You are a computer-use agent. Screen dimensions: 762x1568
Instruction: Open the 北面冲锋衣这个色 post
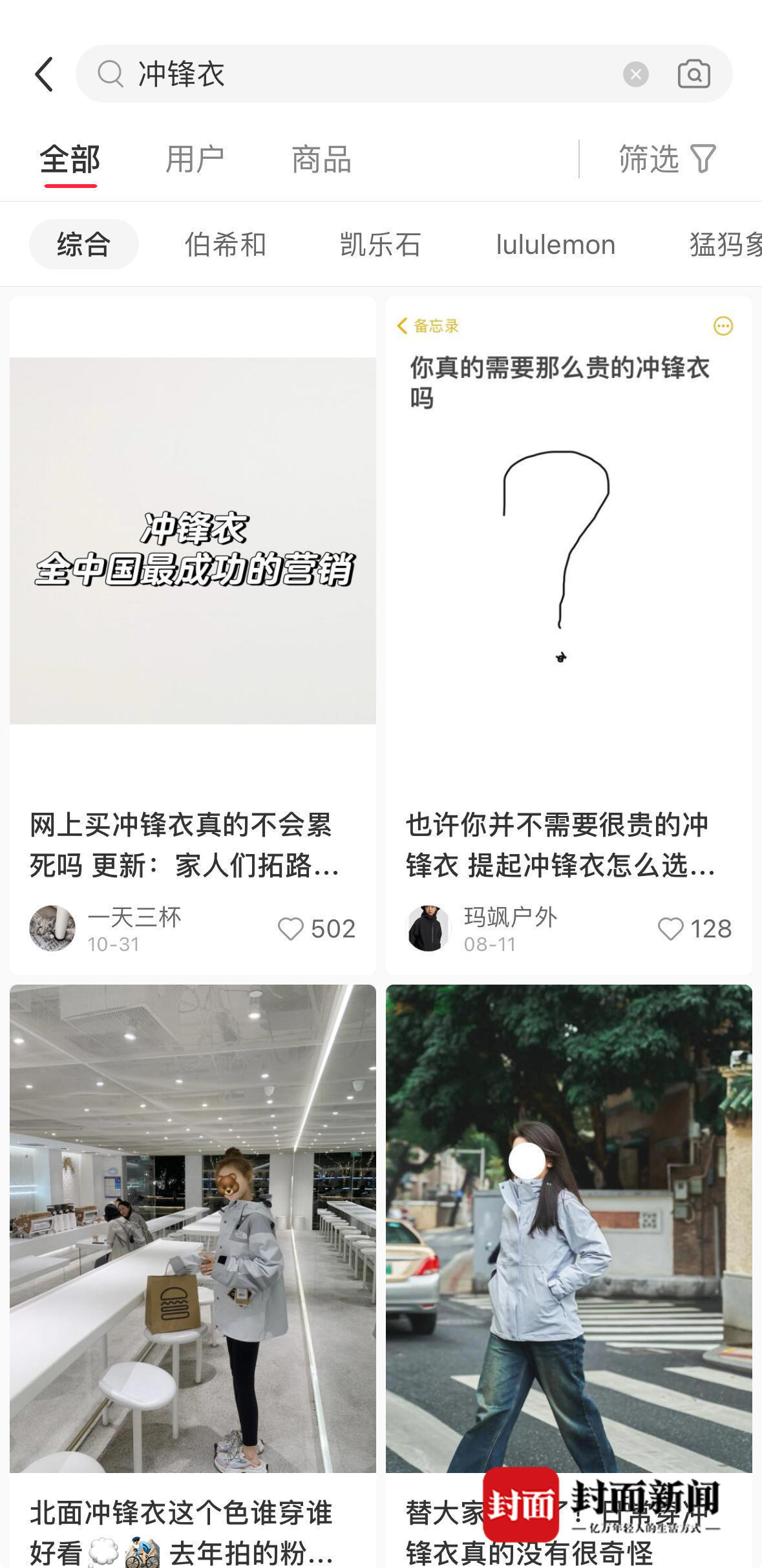[193, 1228]
